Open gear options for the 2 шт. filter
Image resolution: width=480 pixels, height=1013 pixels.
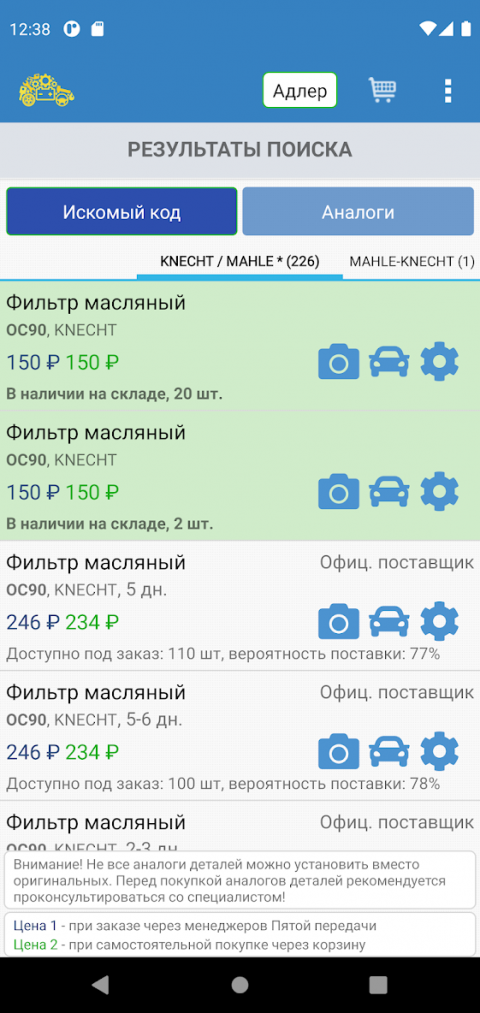439,492
